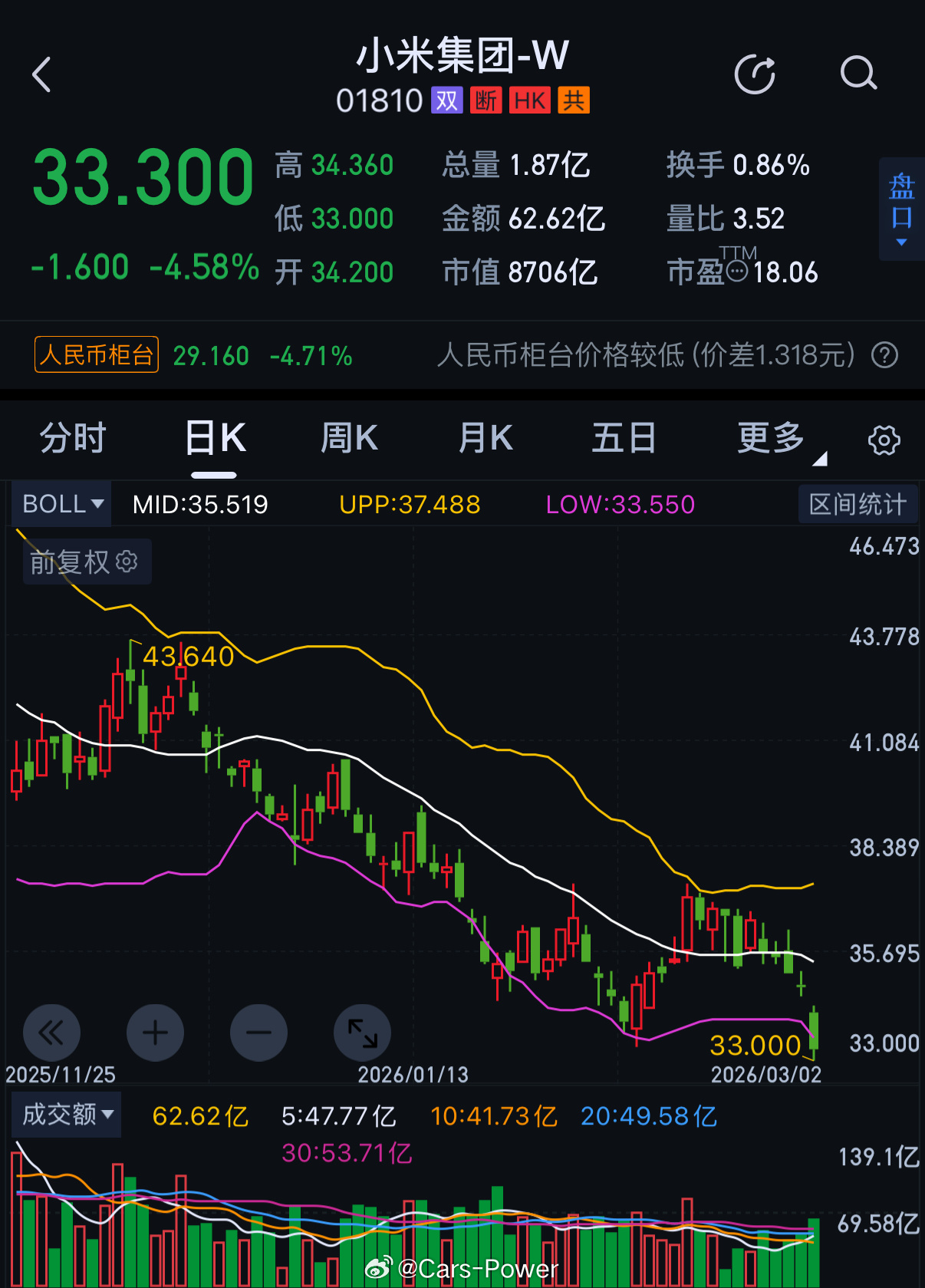The height and width of the screenshot is (1288, 925).
Task: Open the BOLL indicator dropdown
Action: pos(61,504)
